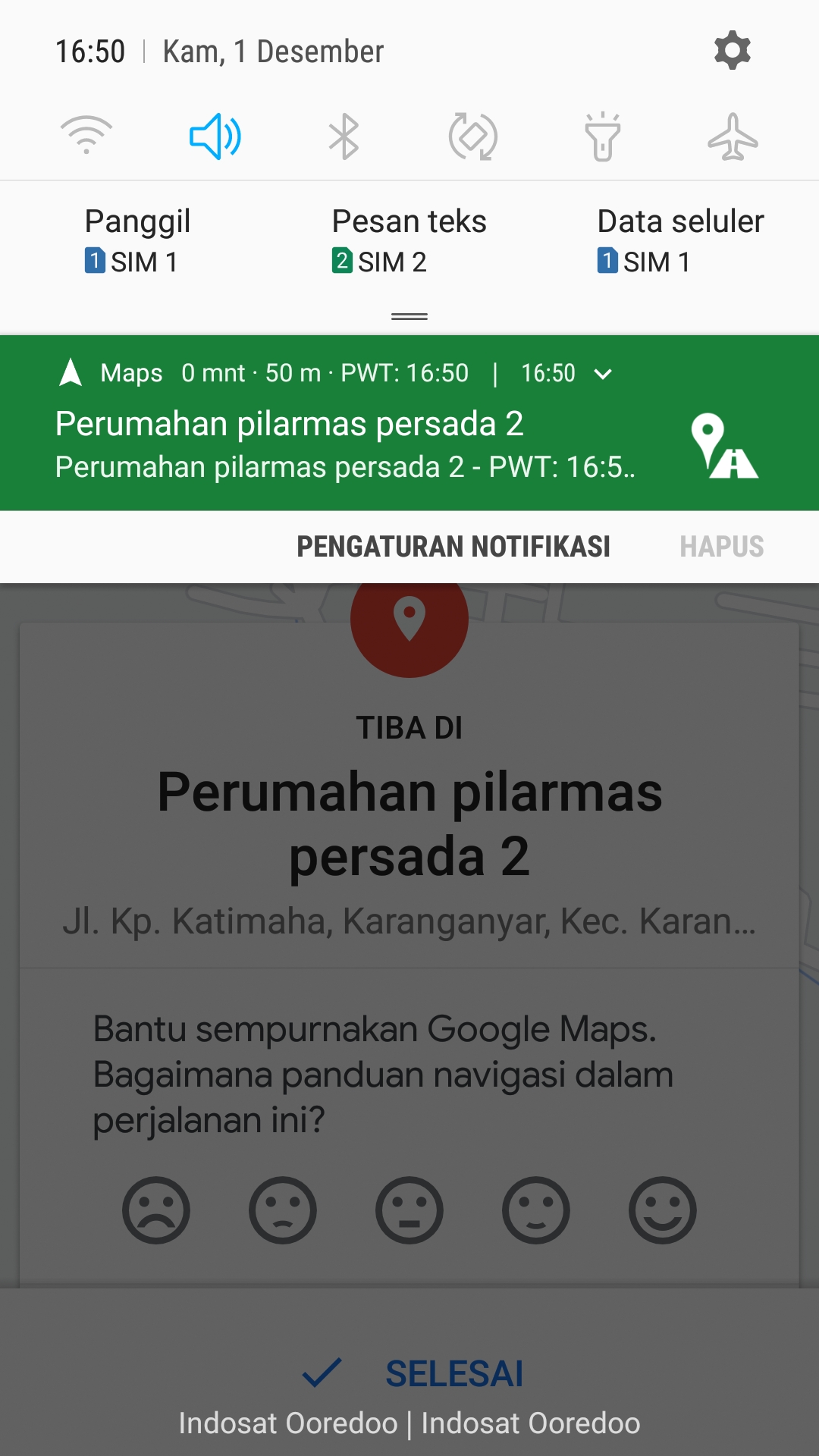Open Pengaturan Notifikasi
Viewport: 819px width, 1456px height.
(x=453, y=547)
